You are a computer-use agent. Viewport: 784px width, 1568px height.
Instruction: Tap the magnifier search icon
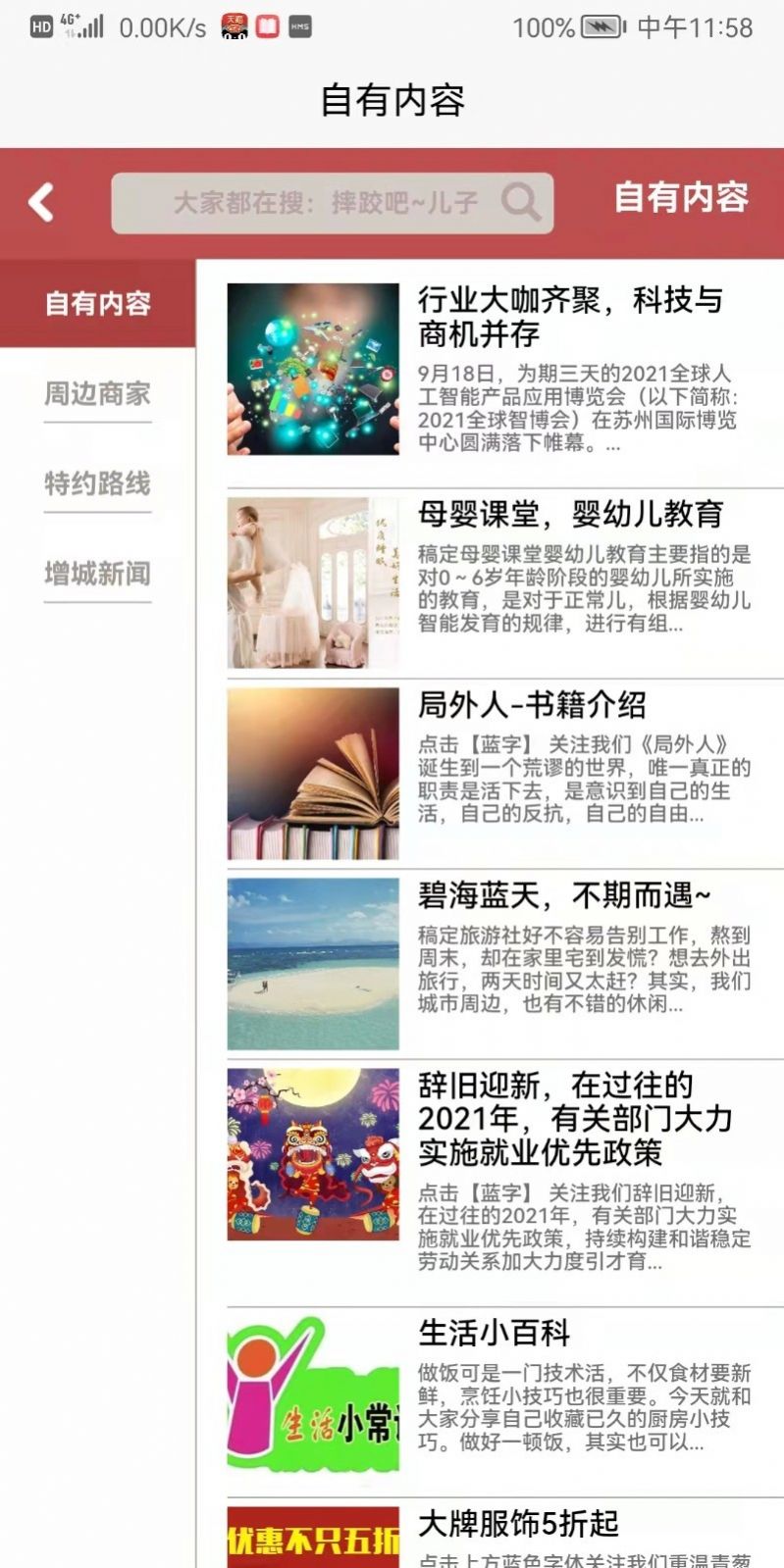[x=521, y=203]
